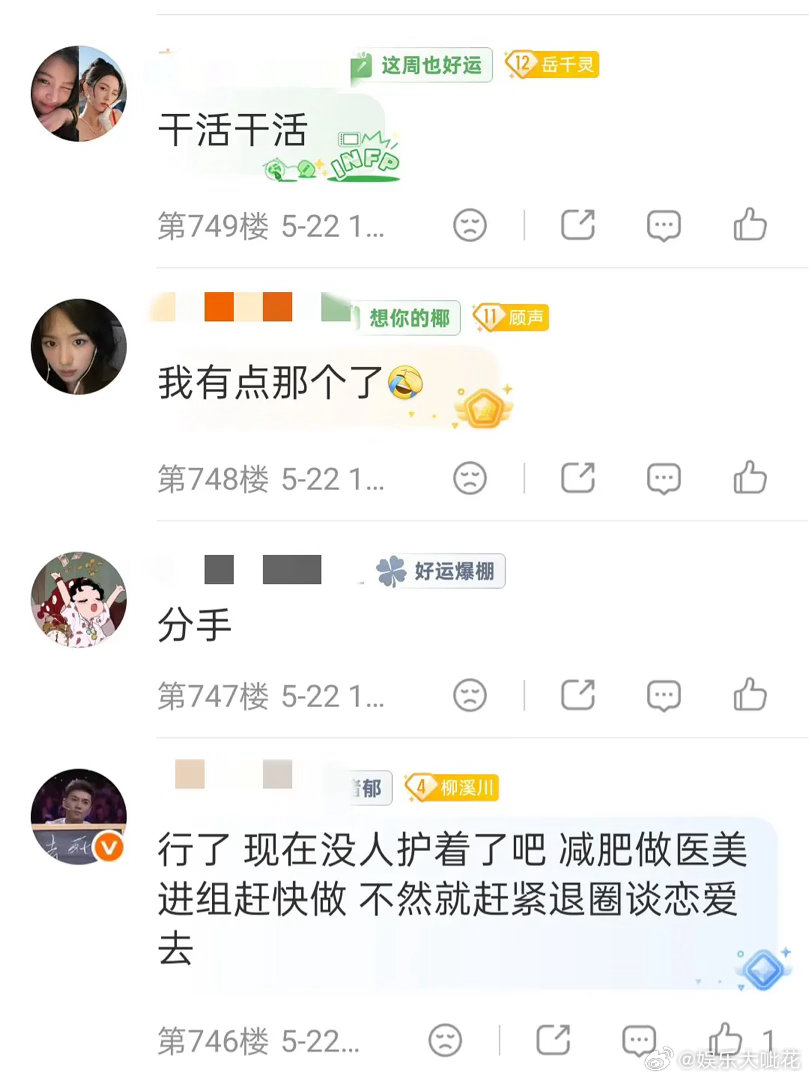Open avatar of the floor 749 commenter
The width and height of the screenshot is (809, 1080).
tap(79, 94)
